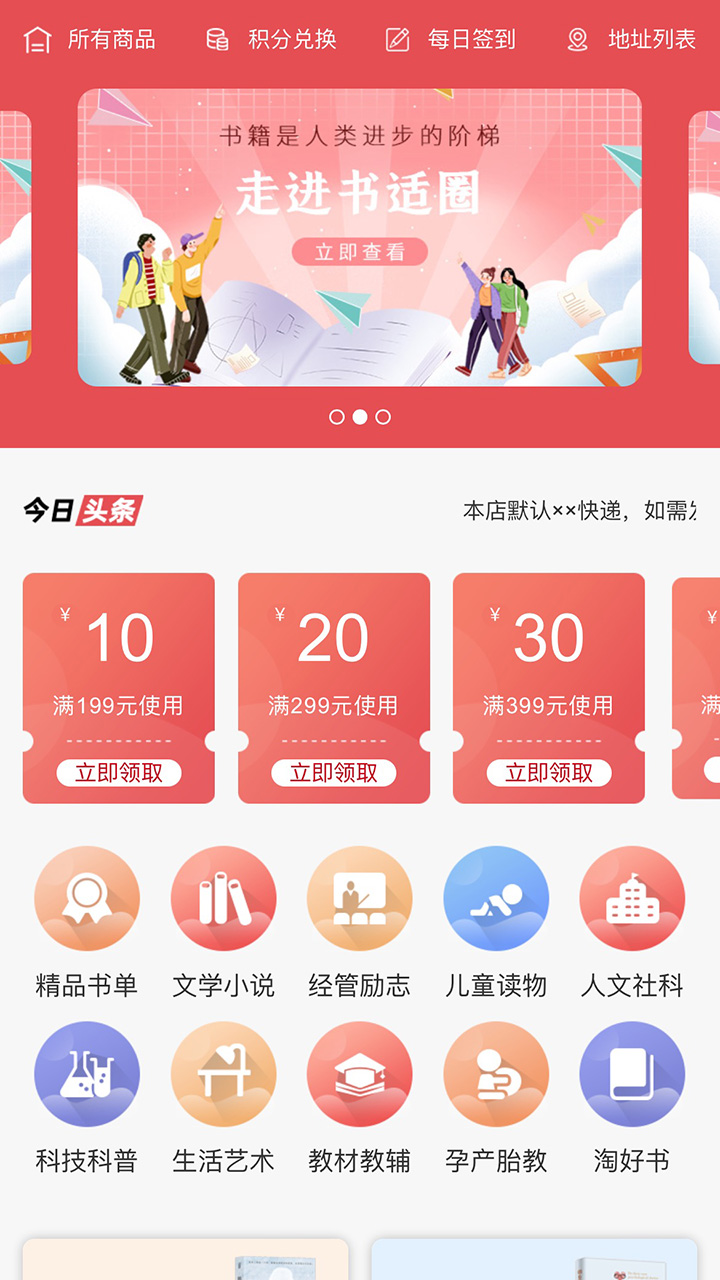Image resolution: width=720 pixels, height=1280 pixels.
Task: Claim the ¥20 coupon with 立即领取
Action: [x=334, y=773]
